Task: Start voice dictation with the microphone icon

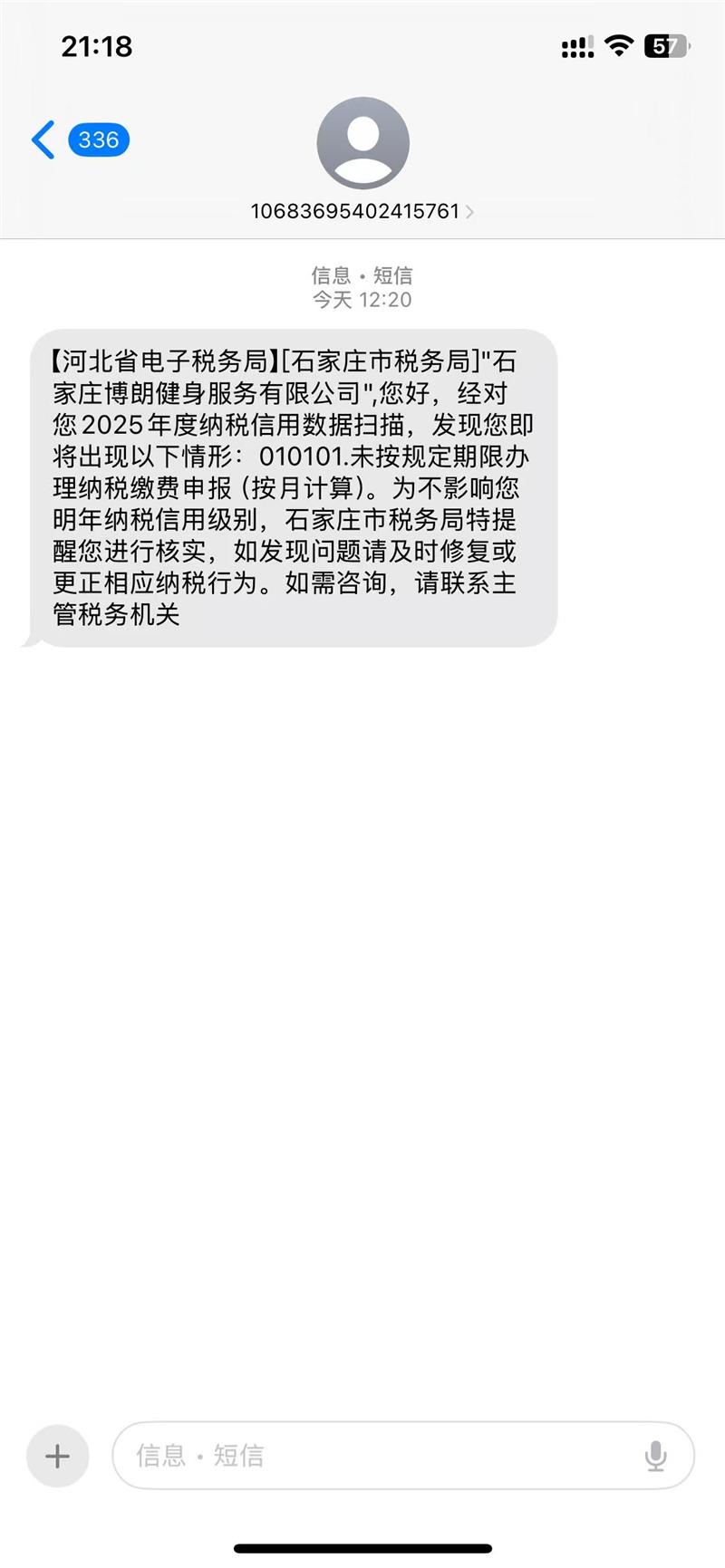Action: click(x=655, y=1456)
